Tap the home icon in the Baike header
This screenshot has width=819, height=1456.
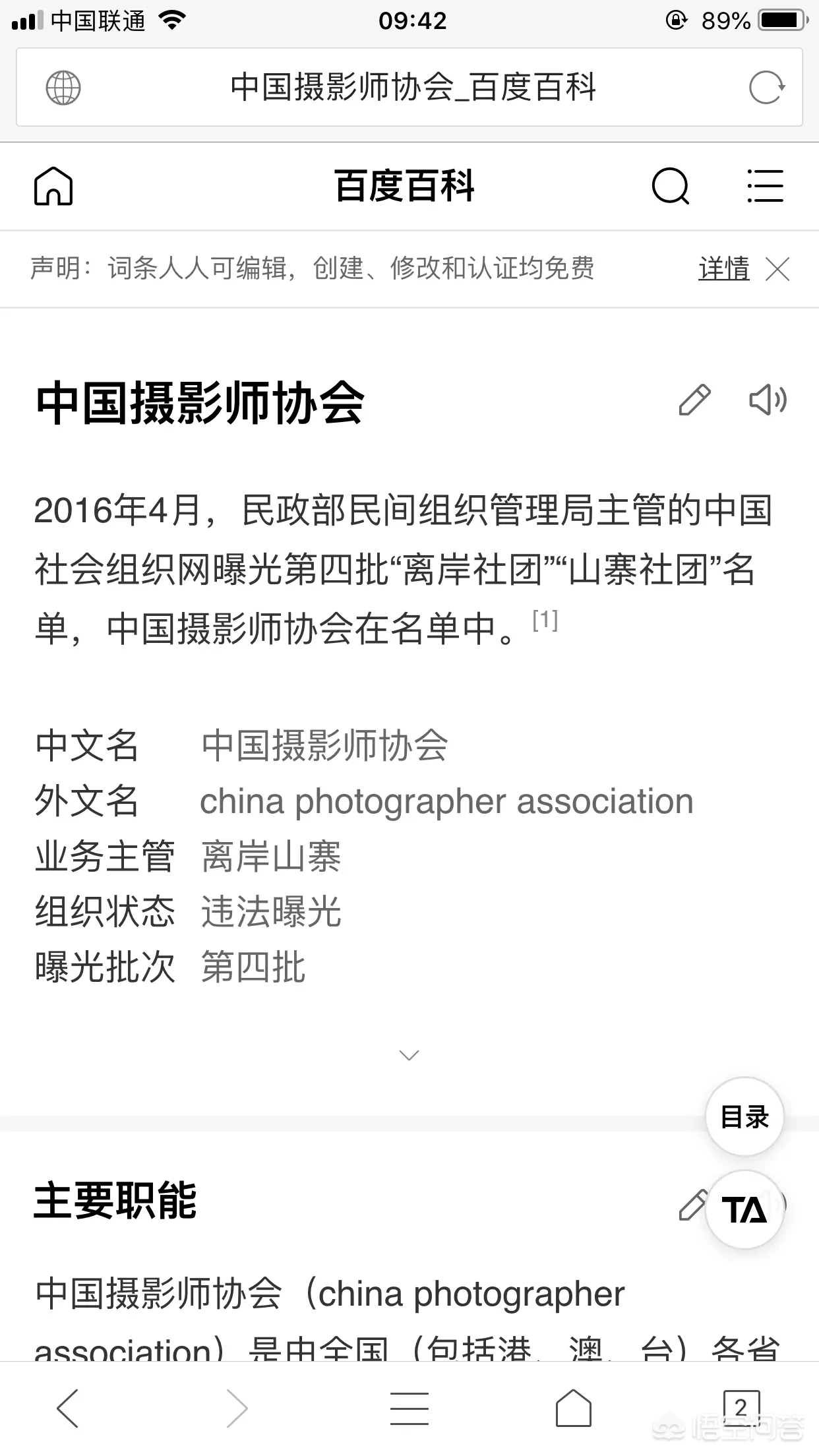coord(53,186)
